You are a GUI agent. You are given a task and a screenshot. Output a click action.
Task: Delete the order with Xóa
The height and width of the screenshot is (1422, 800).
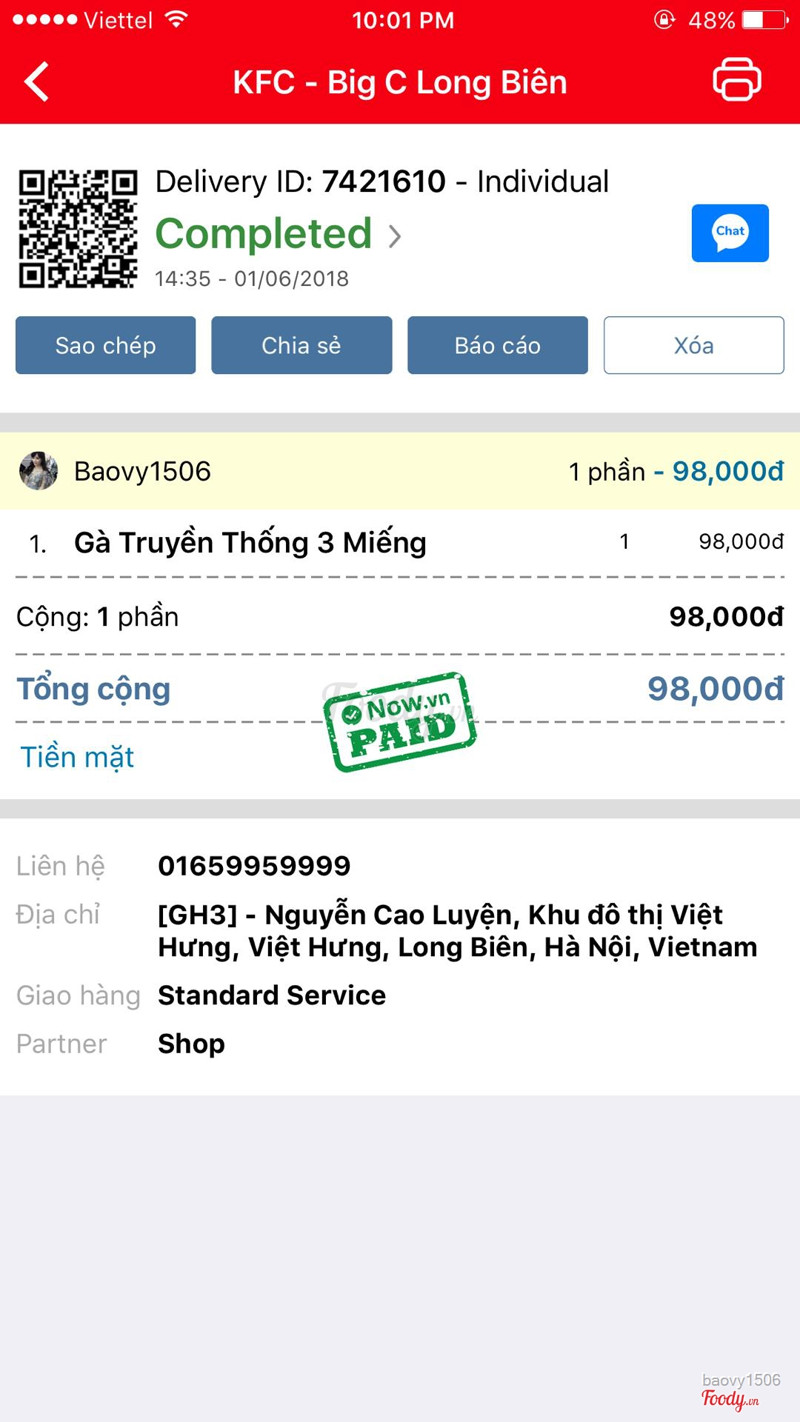point(693,345)
